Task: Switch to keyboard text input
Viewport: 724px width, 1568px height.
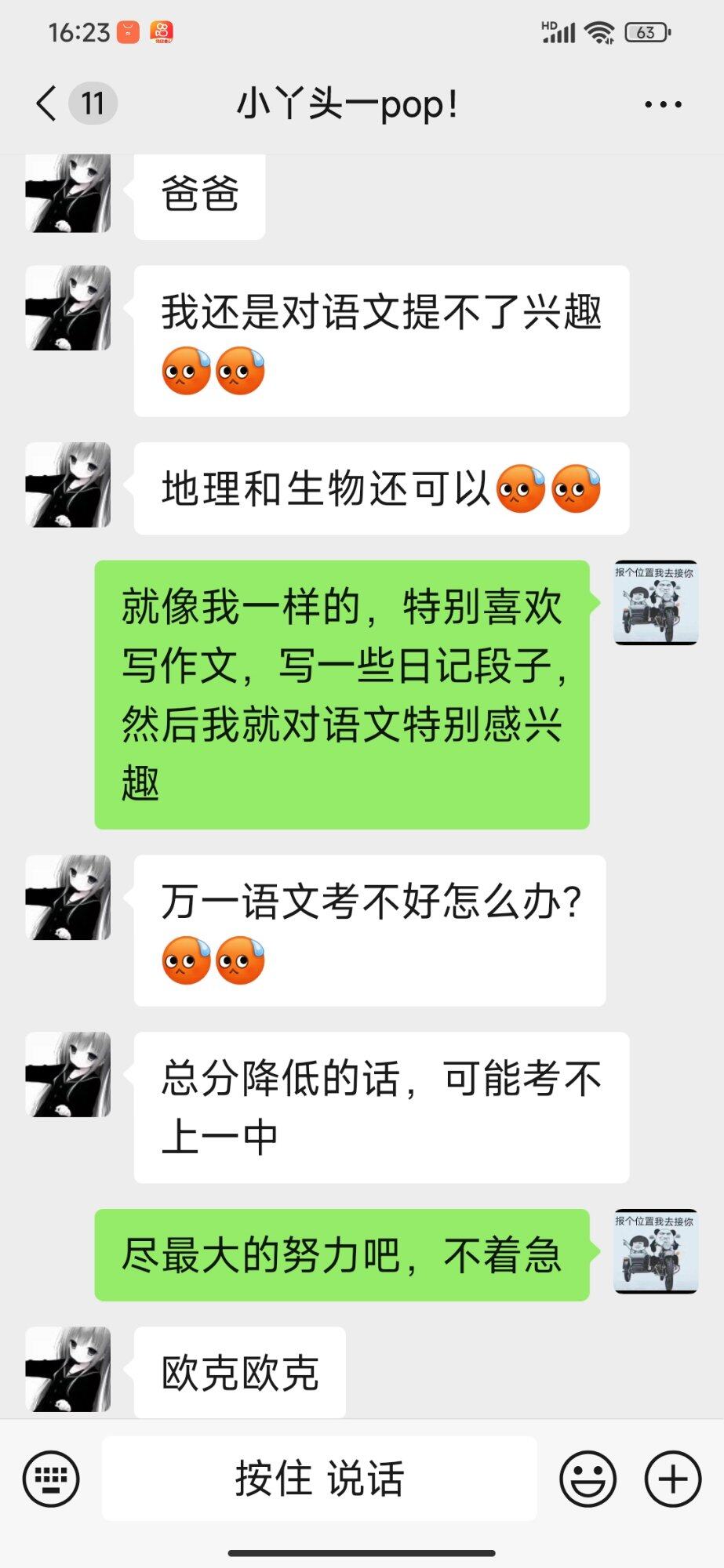Action: [x=52, y=1479]
